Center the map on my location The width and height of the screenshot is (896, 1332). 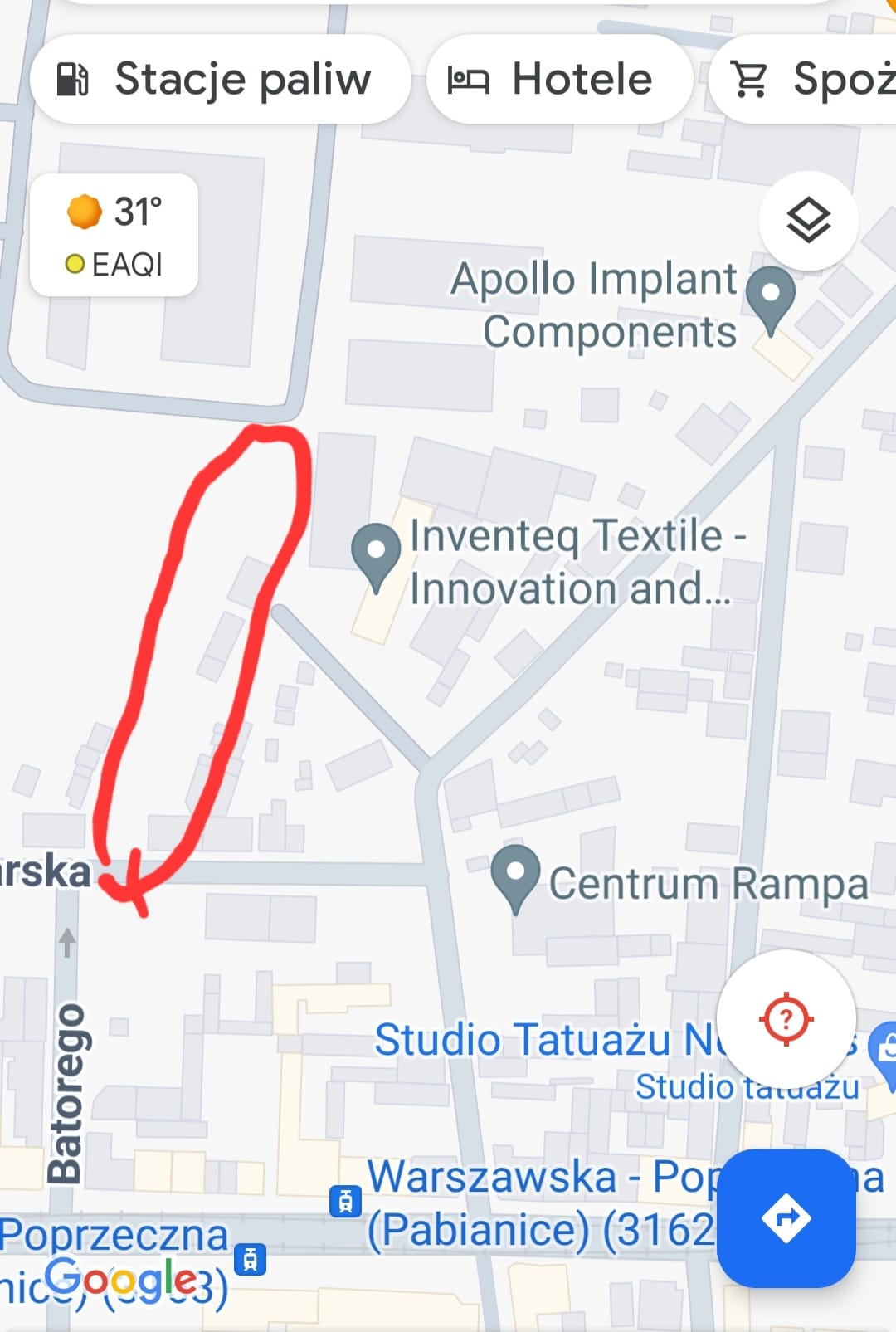coord(786,1018)
